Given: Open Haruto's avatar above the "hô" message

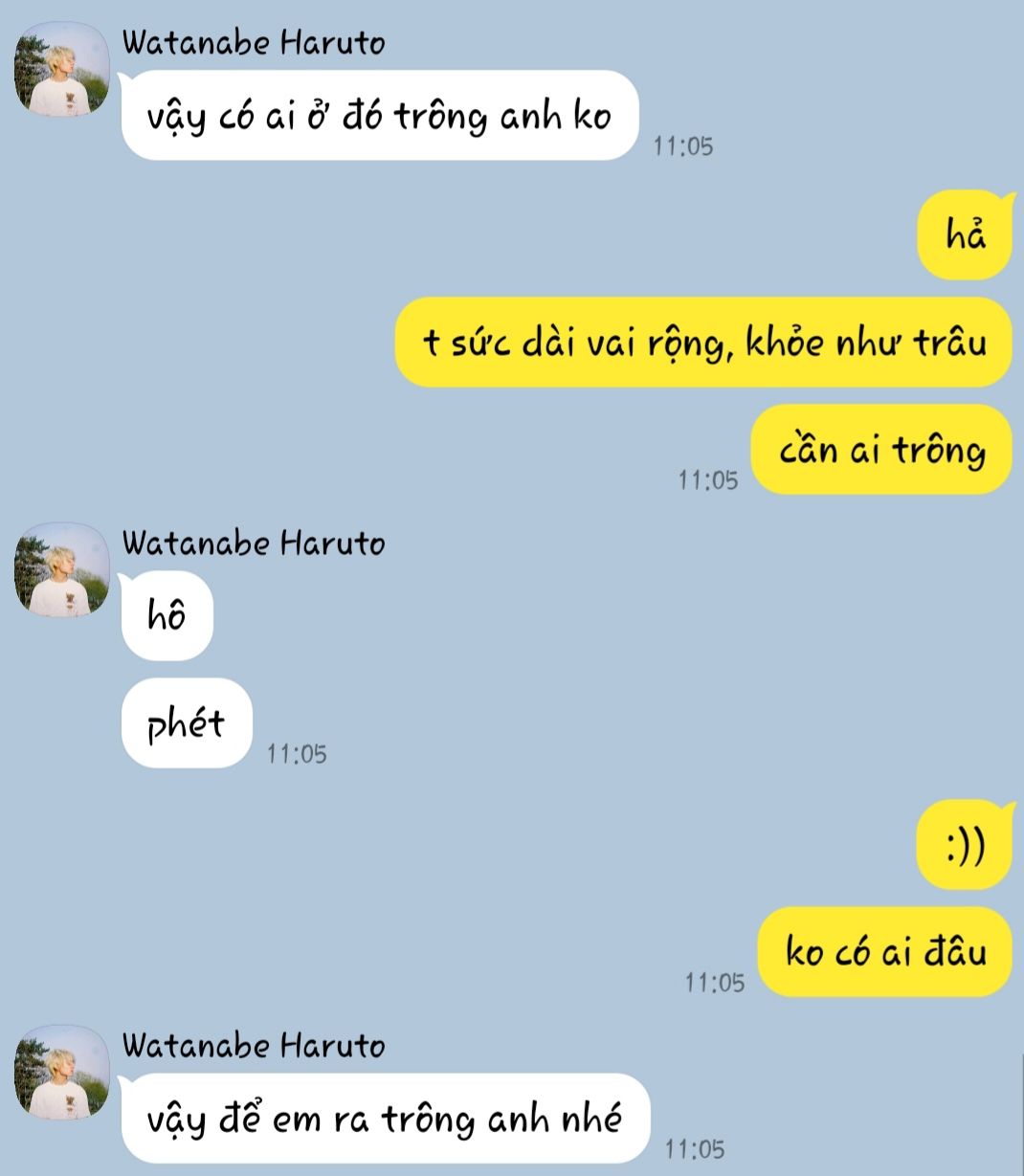Looking at the screenshot, I should point(63,570).
